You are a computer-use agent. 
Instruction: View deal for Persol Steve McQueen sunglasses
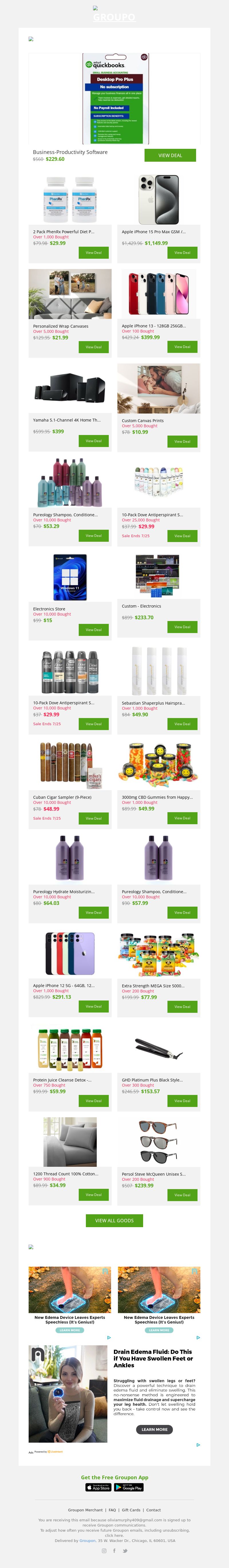pyautogui.click(x=182, y=1195)
